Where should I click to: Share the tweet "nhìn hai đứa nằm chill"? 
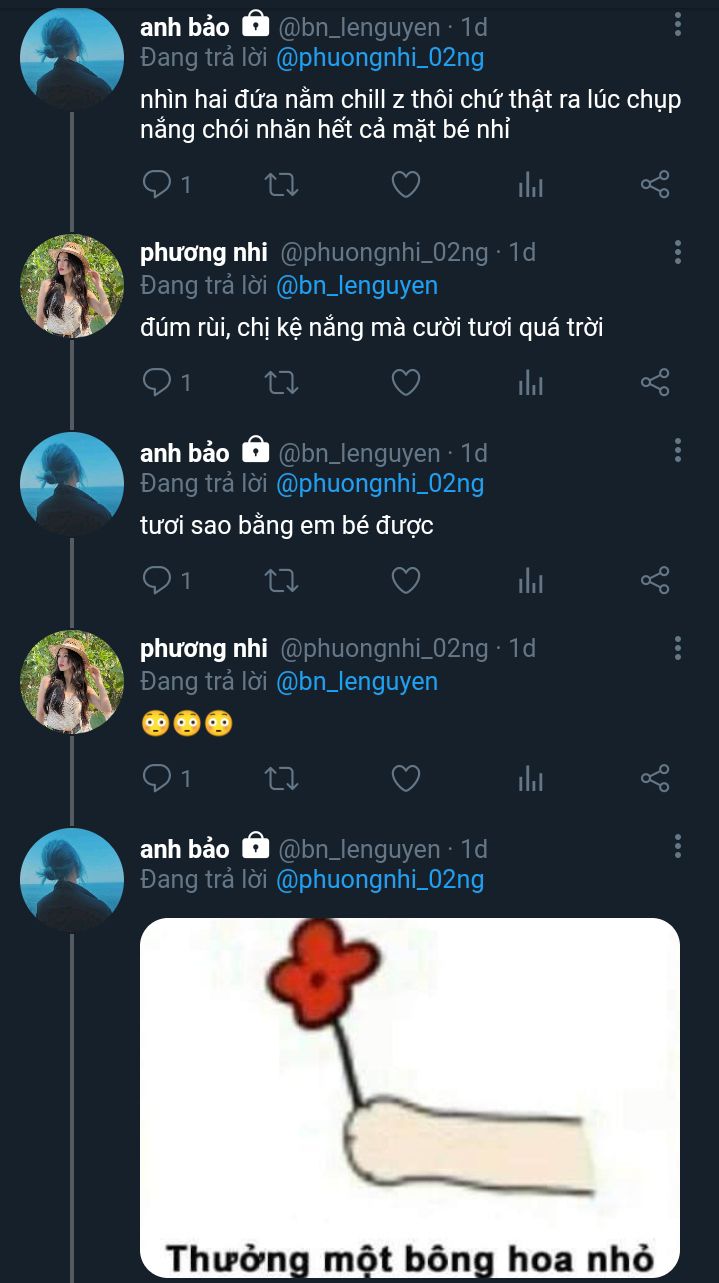coord(655,184)
